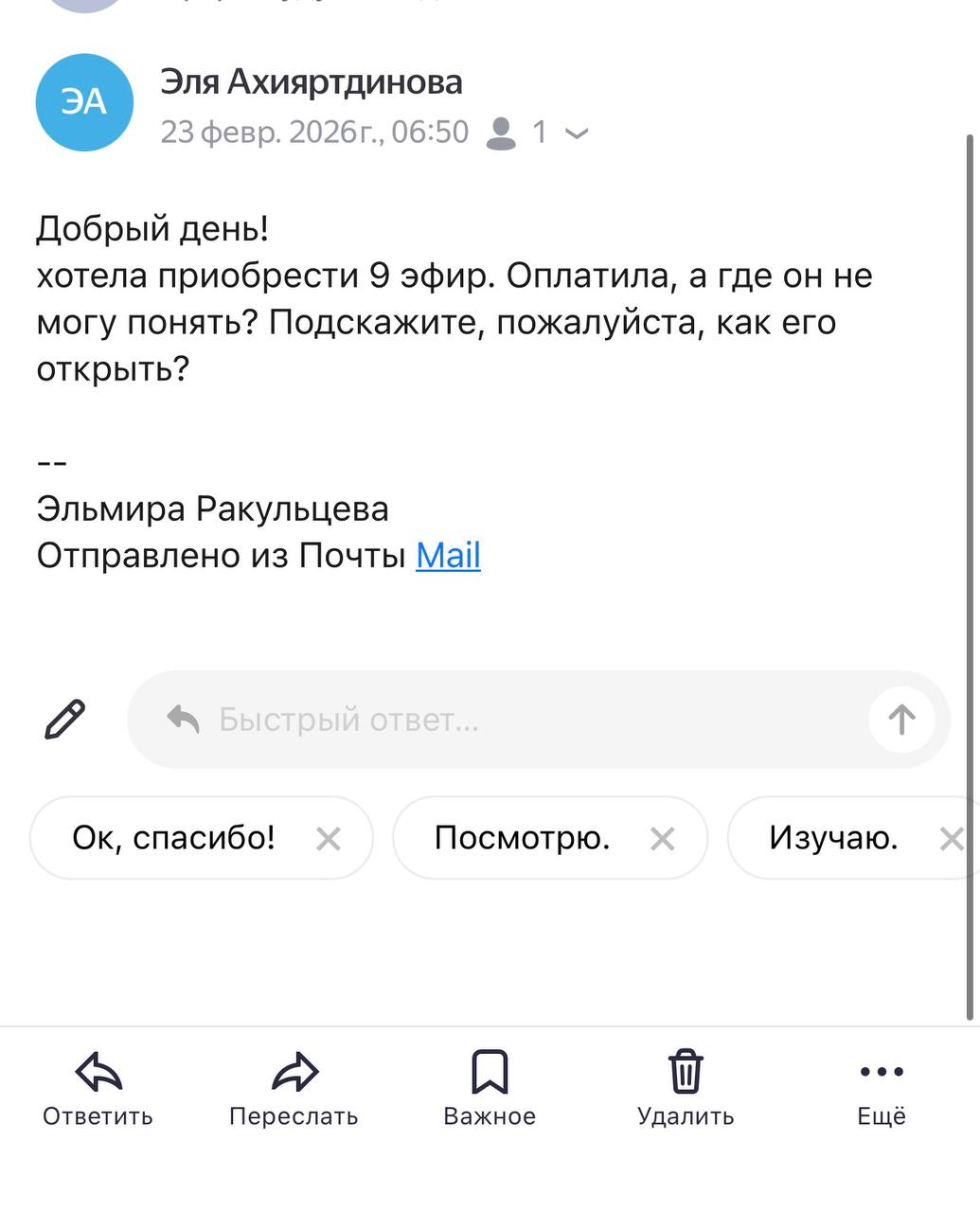
Task: Open sender avatar ЭА
Action: (84, 102)
